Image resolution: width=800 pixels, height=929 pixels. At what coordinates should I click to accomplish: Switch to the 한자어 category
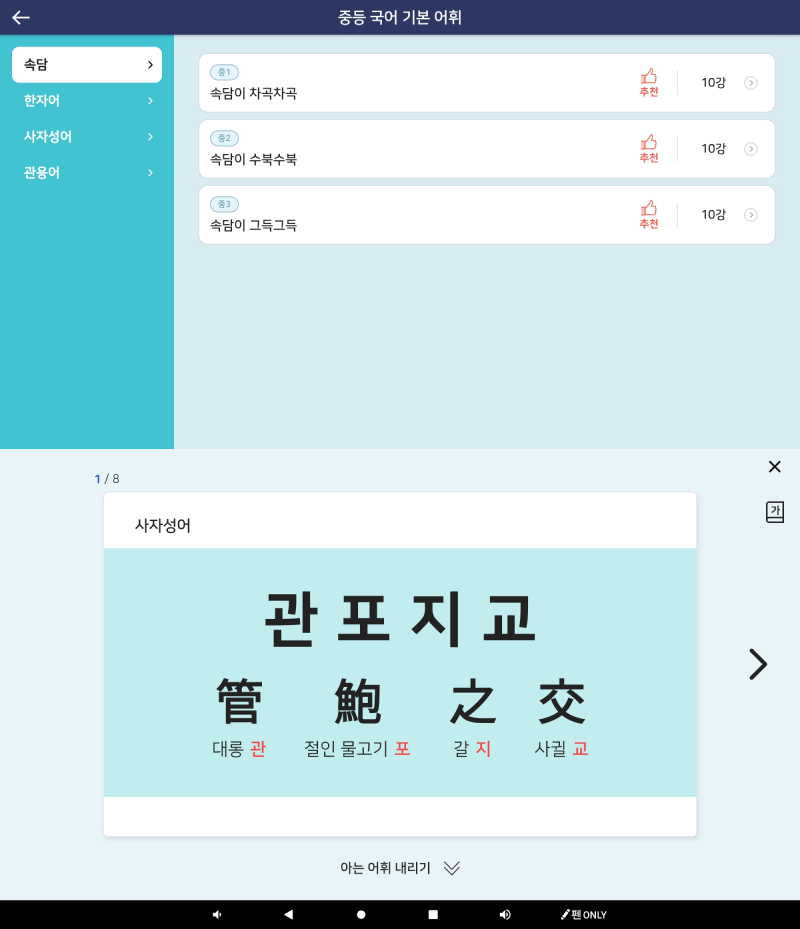[x=87, y=101]
